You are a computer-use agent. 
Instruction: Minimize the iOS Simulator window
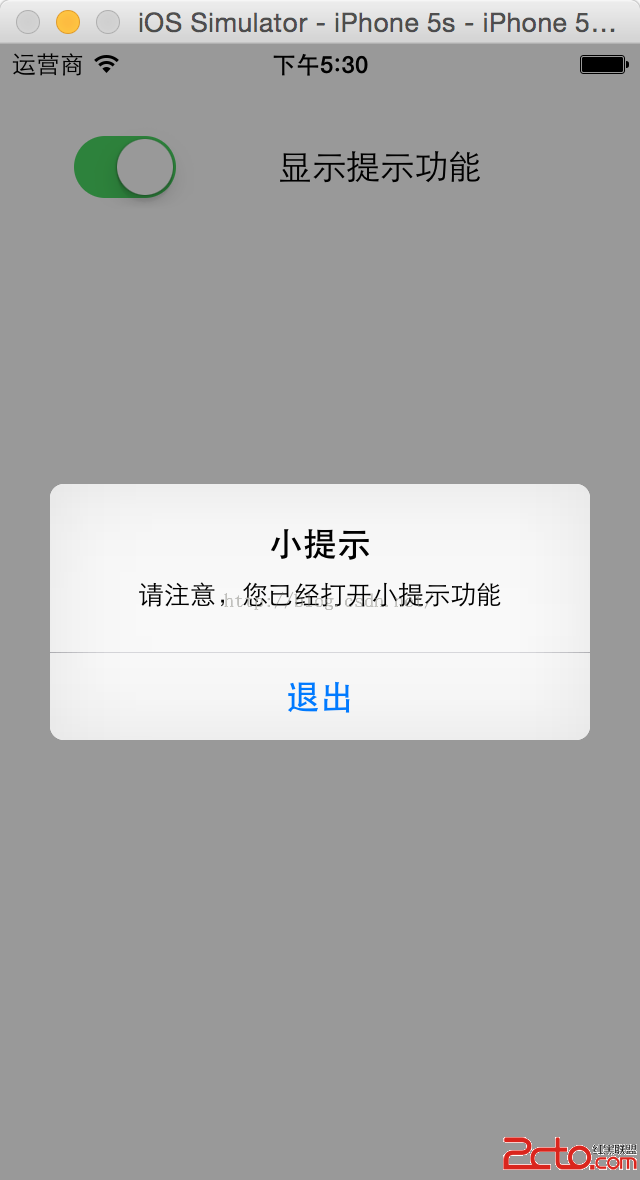point(68,22)
